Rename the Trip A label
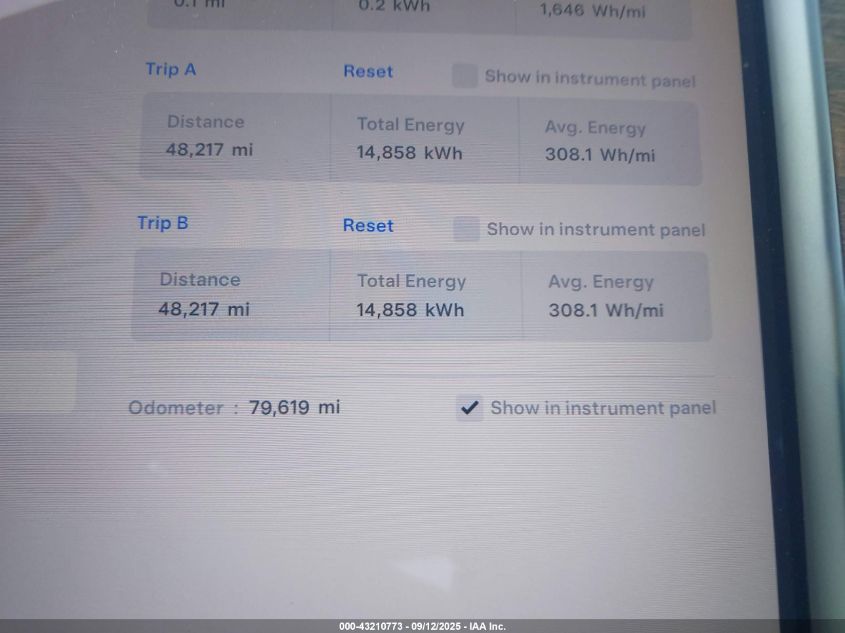The image size is (845, 633). click(x=171, y=69)
